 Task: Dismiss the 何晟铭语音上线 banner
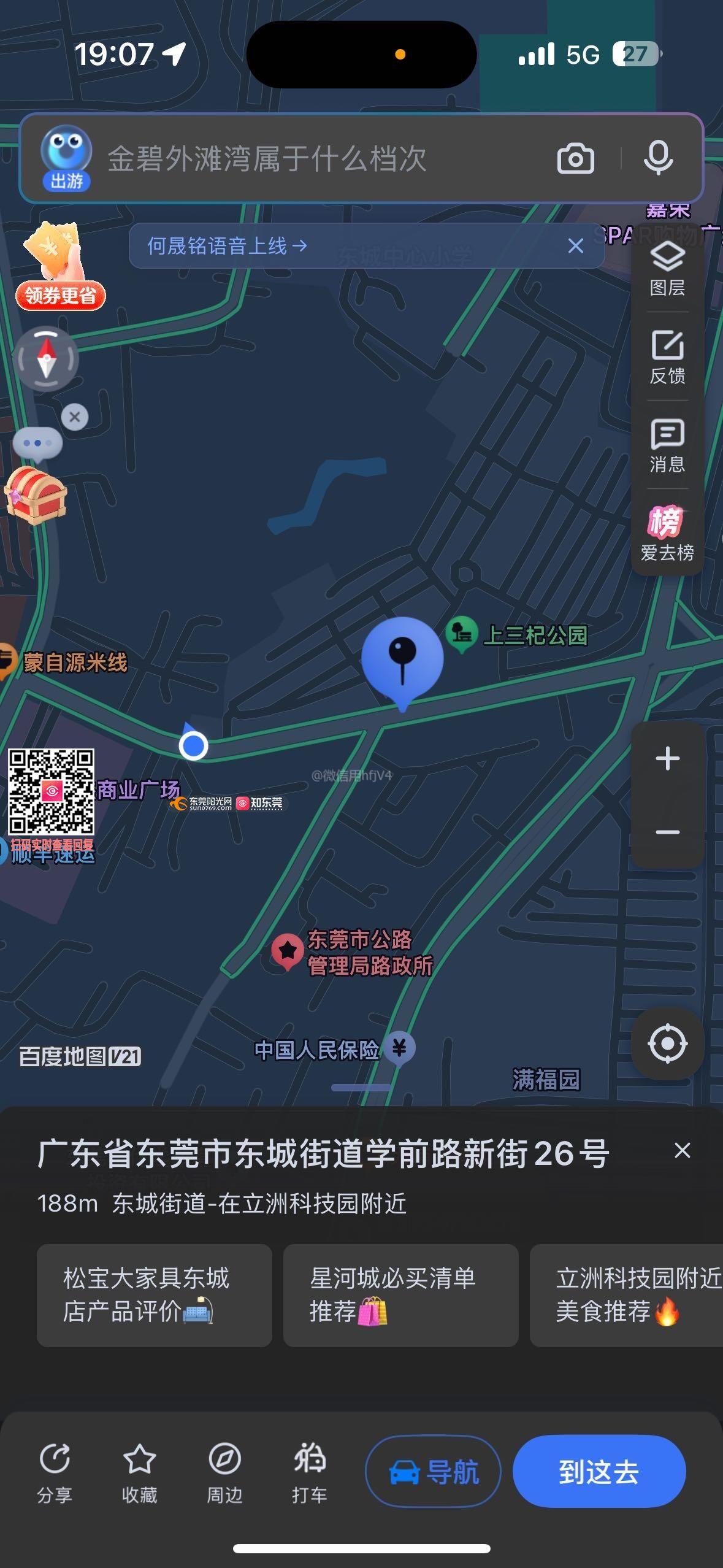coord(575,246)
